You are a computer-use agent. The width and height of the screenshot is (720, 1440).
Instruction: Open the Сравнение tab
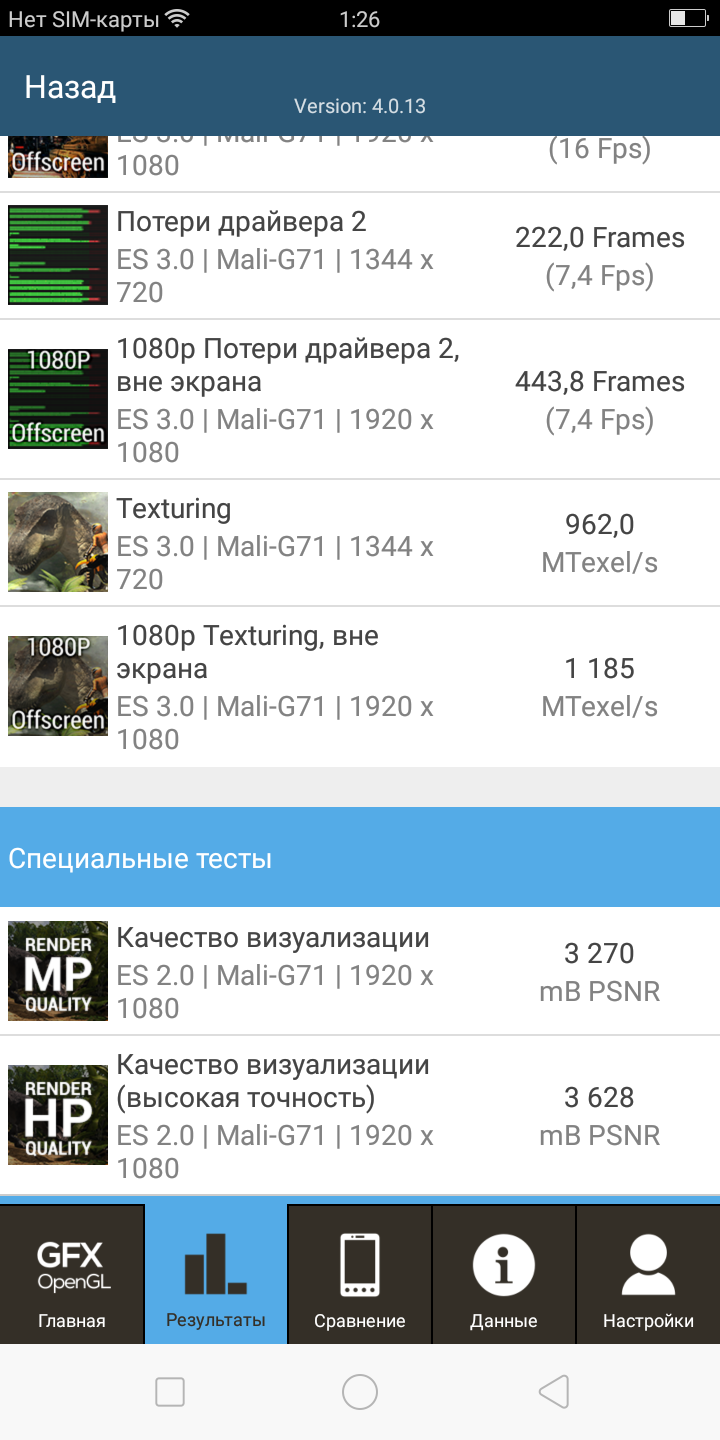[360, 1274]
